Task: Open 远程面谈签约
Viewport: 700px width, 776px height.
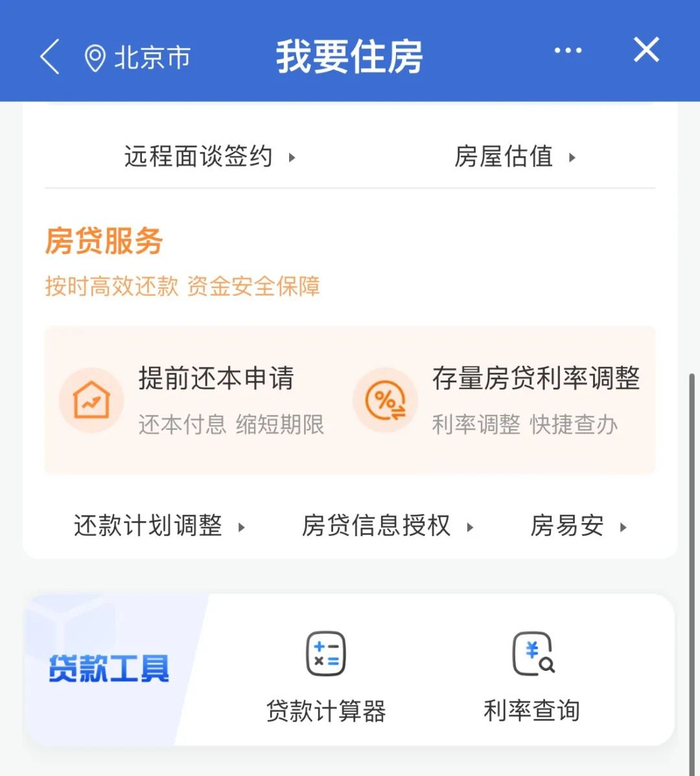Action: click(210, 156)
